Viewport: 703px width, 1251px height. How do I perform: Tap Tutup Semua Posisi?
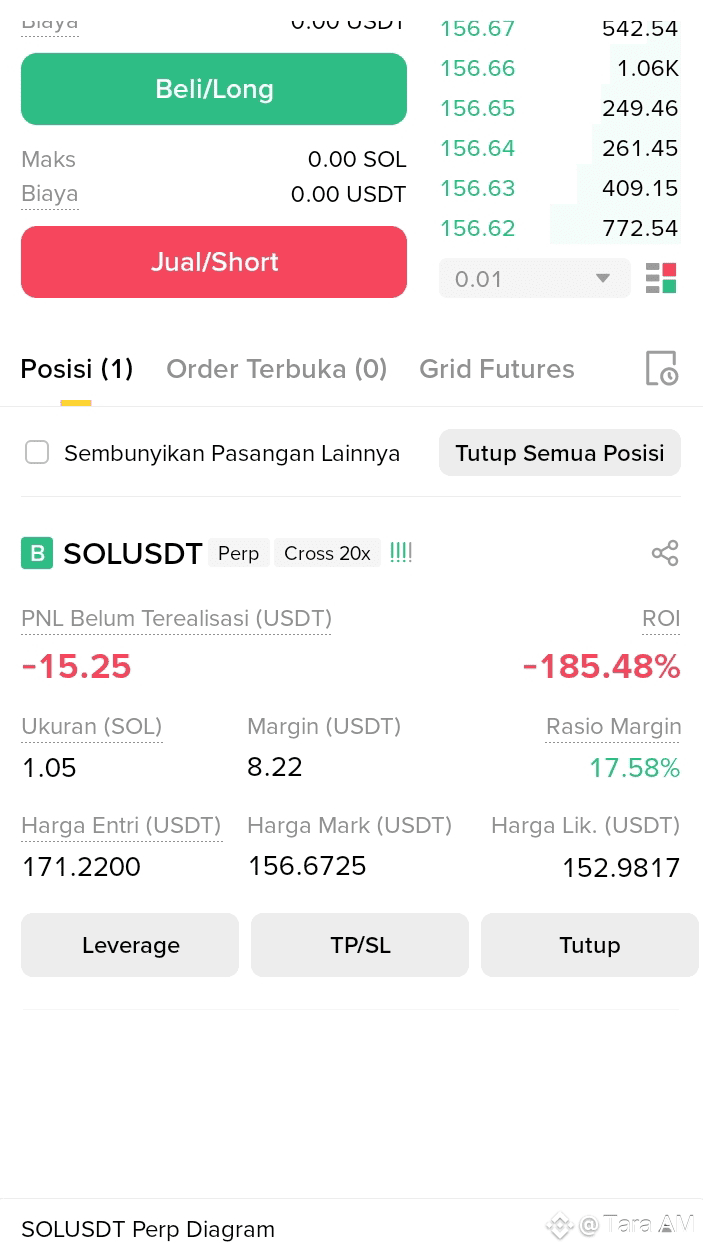click(560, 453)
